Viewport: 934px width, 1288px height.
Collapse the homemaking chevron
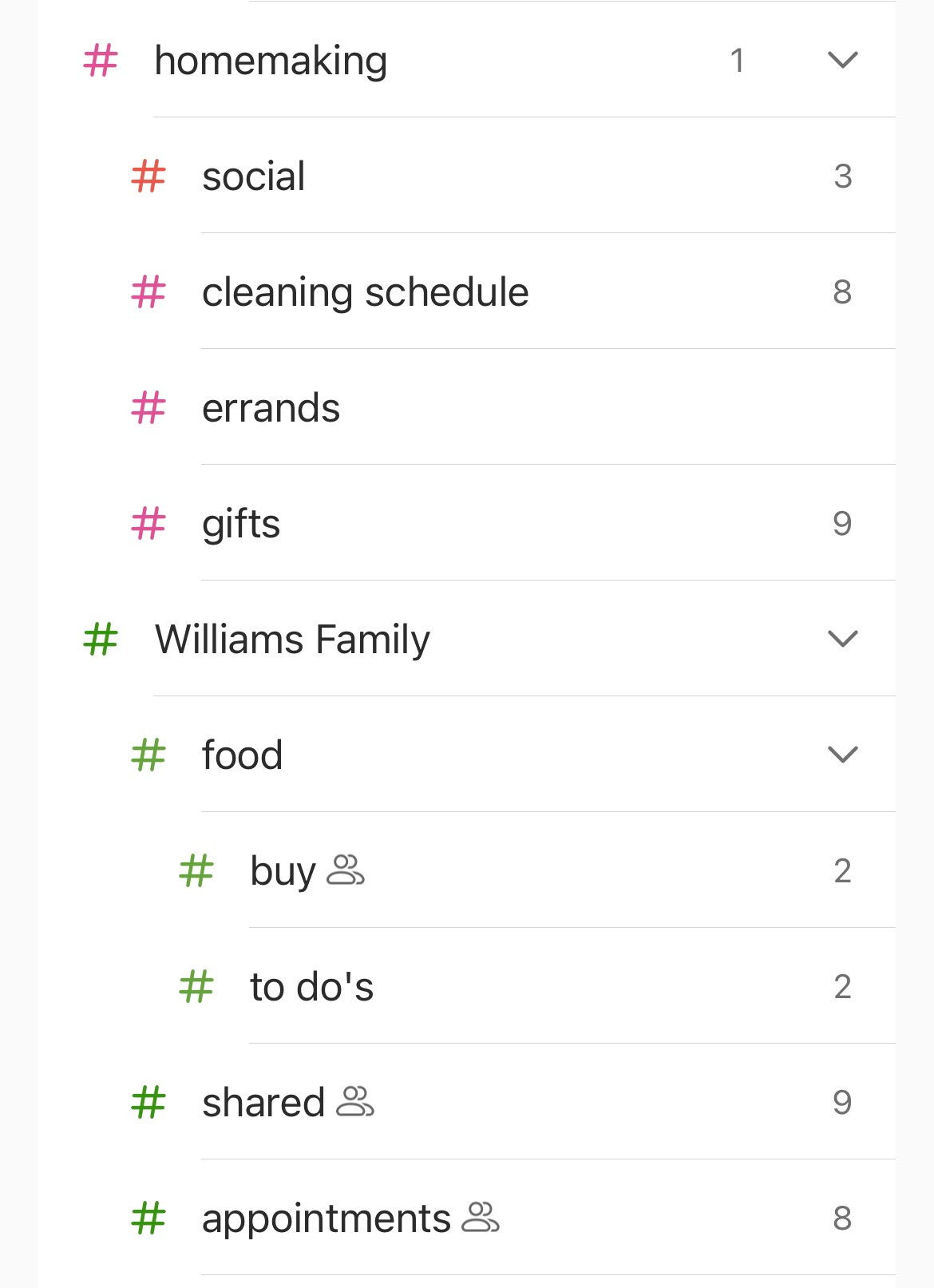coord(842,60)
